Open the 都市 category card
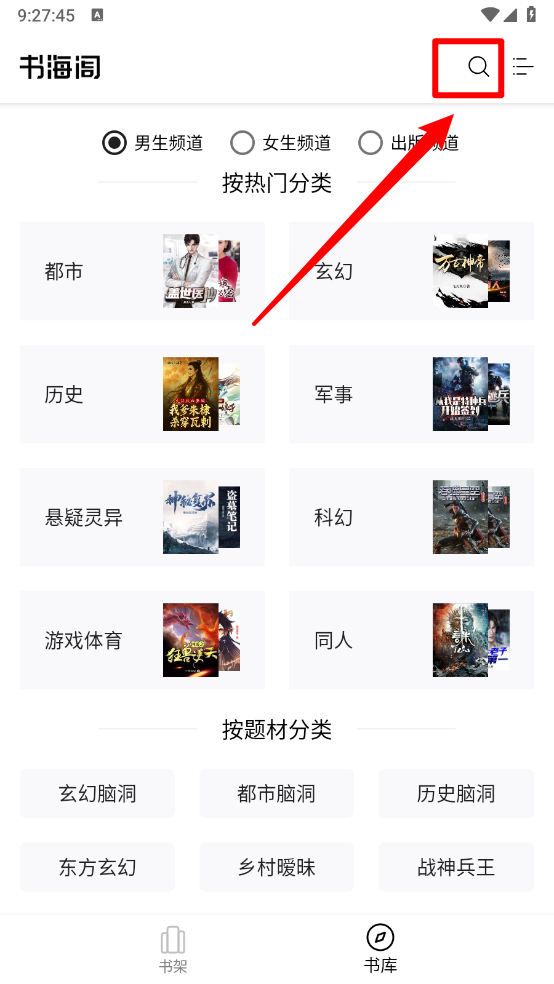Image resolution: width=554 pixels, height=984 pixels. coord(142,271)
